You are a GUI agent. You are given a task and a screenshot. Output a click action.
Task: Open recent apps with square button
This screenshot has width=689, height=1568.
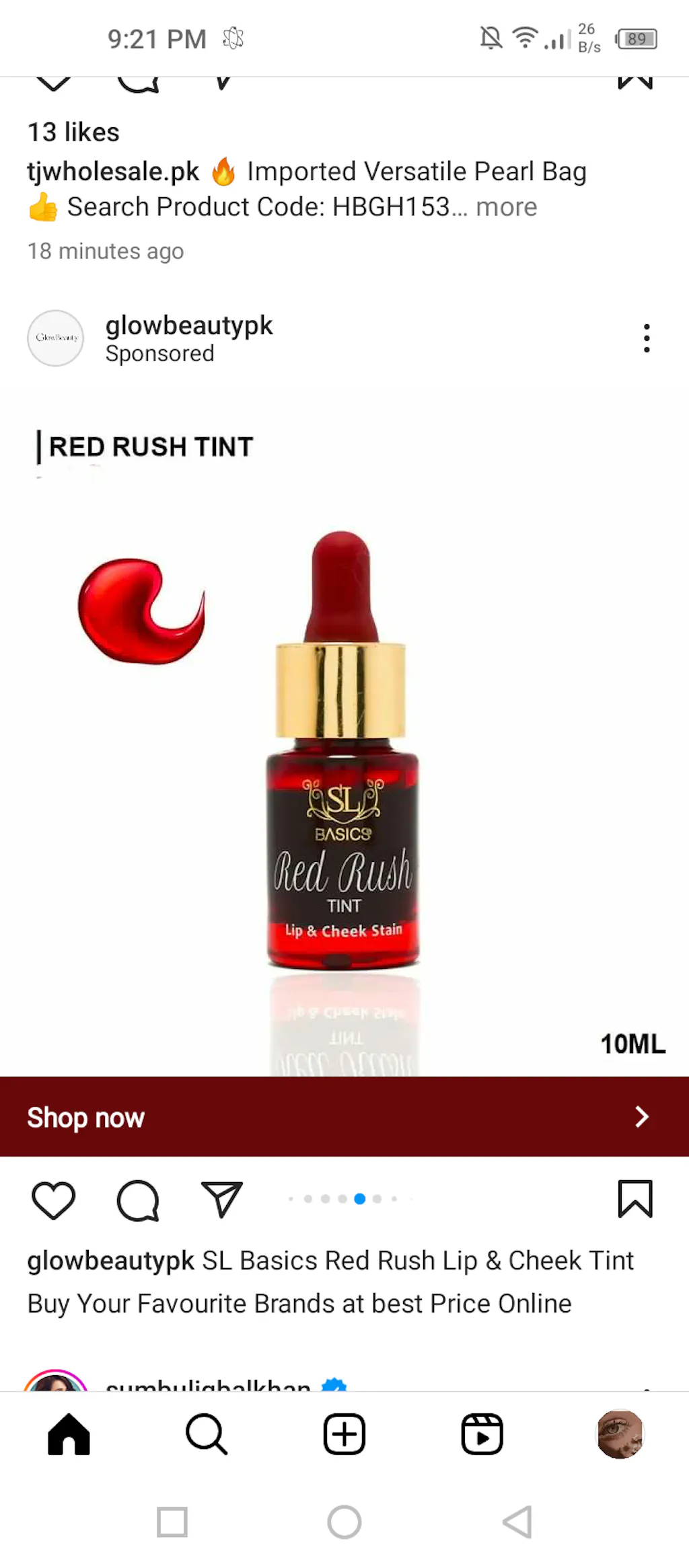[172, 1522]
